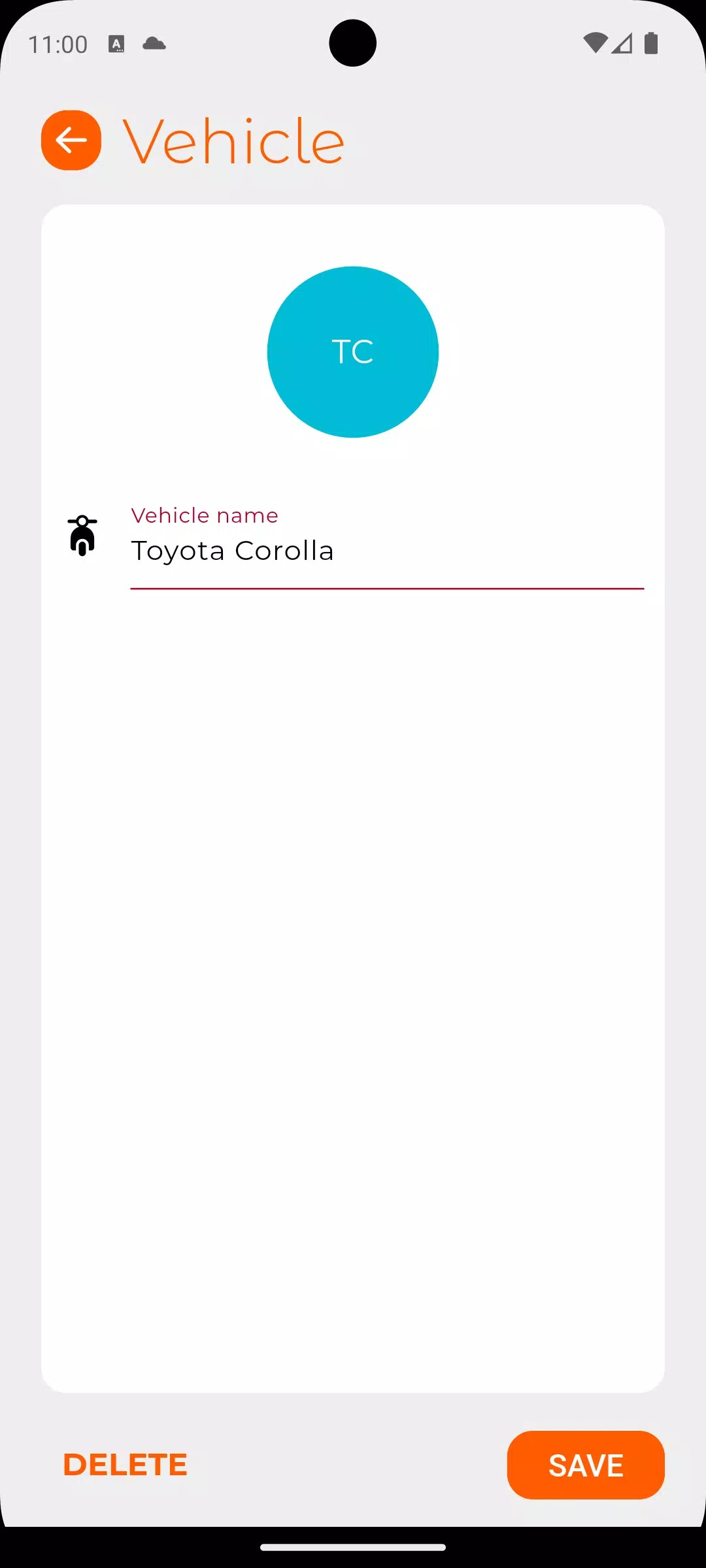
Task: Edit the Vehicle name field
Action: tap(386, 551)
